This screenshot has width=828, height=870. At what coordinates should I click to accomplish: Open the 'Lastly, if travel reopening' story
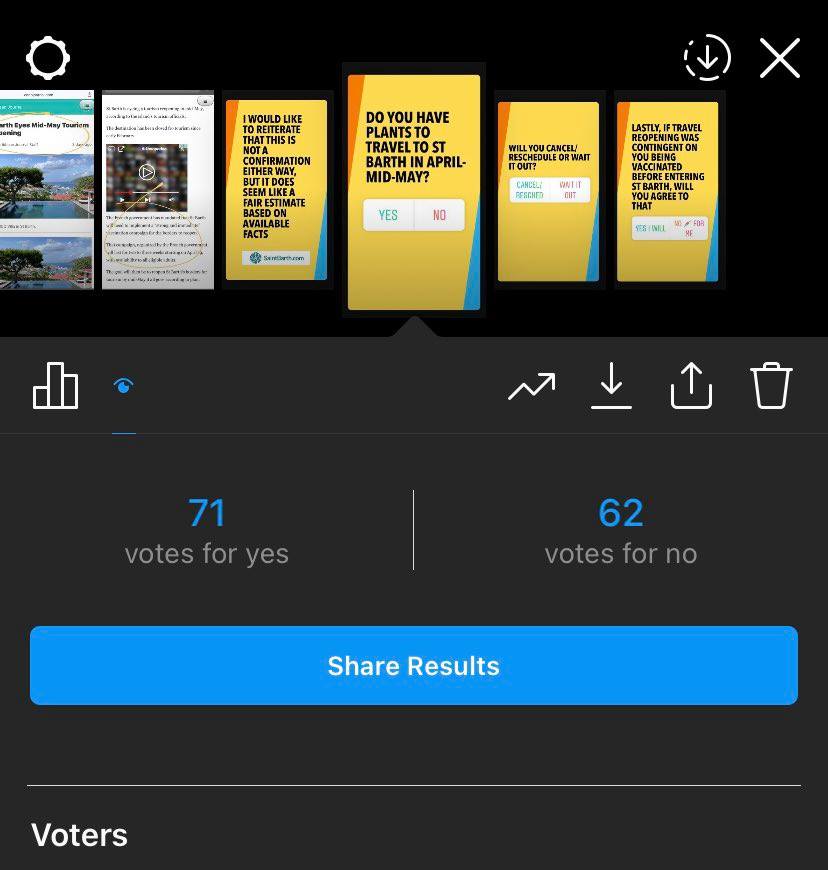[x=668, y=190]
